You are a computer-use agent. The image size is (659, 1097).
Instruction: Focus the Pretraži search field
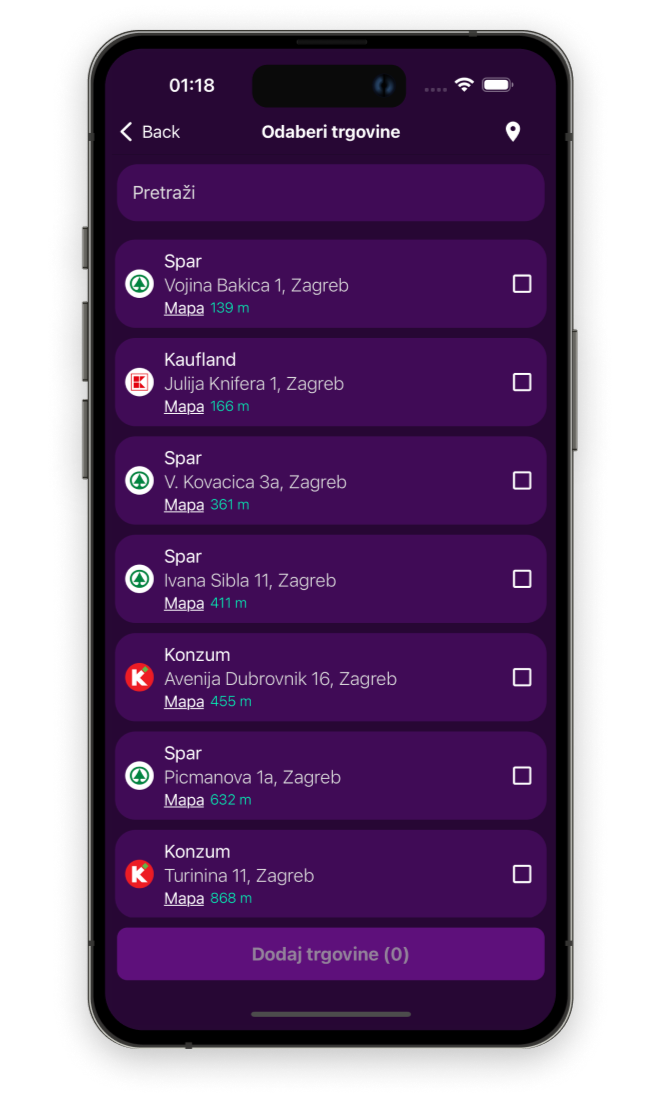[330, 193]
